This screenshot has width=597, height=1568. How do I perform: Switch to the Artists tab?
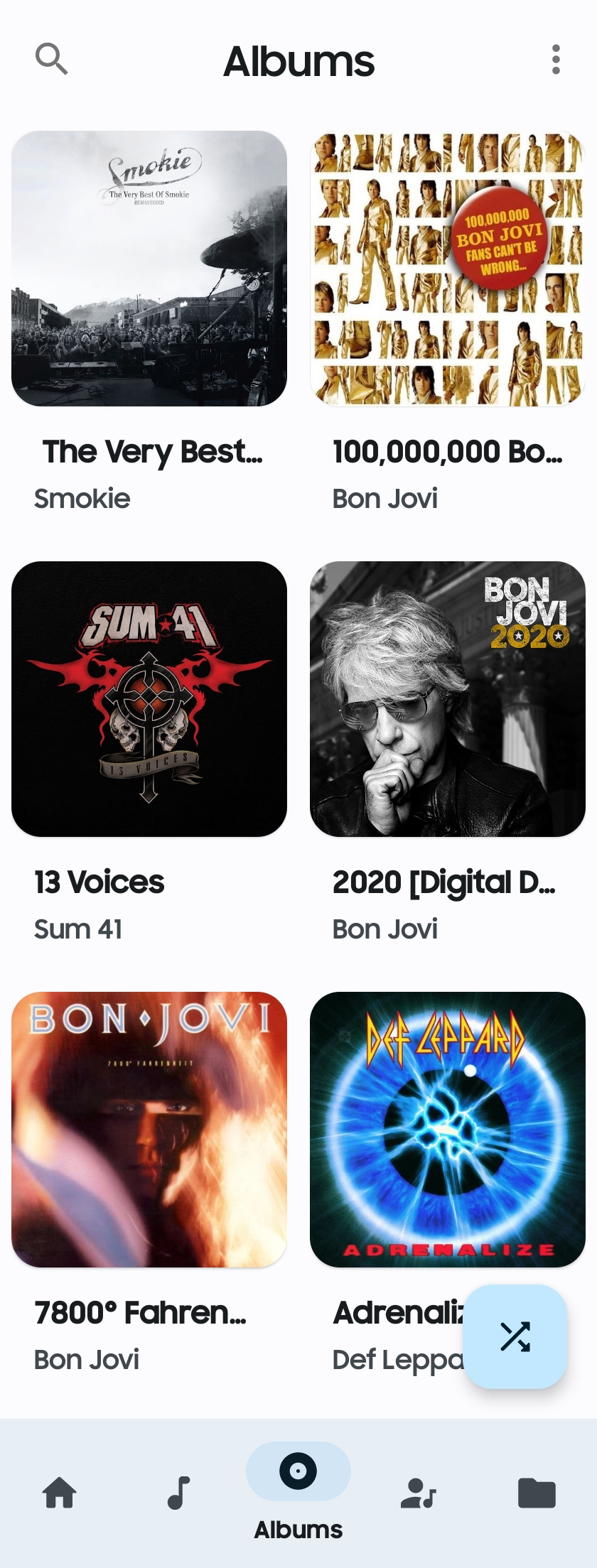pos(418,1492)
